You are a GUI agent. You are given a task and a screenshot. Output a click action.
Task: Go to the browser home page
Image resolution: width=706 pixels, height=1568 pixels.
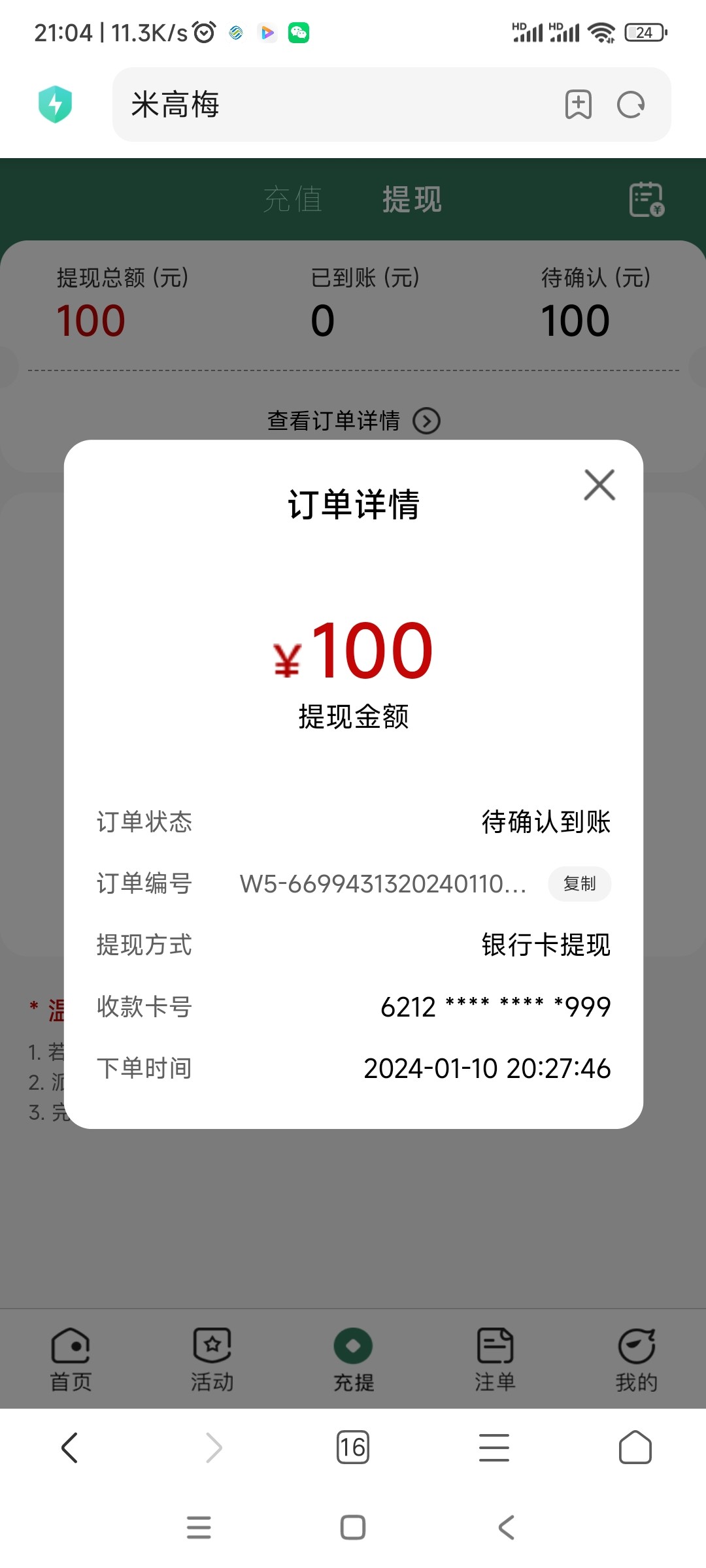pyautogui.click(x=635, y=1447)
